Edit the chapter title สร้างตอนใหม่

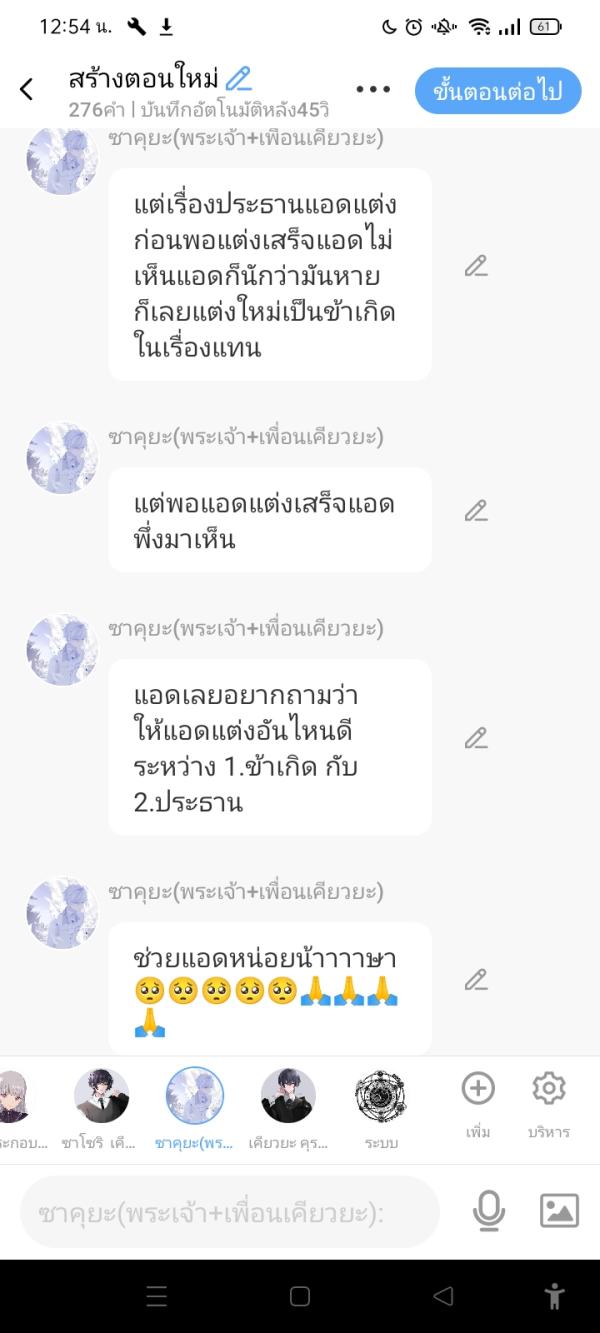click(x=238, y=78)
